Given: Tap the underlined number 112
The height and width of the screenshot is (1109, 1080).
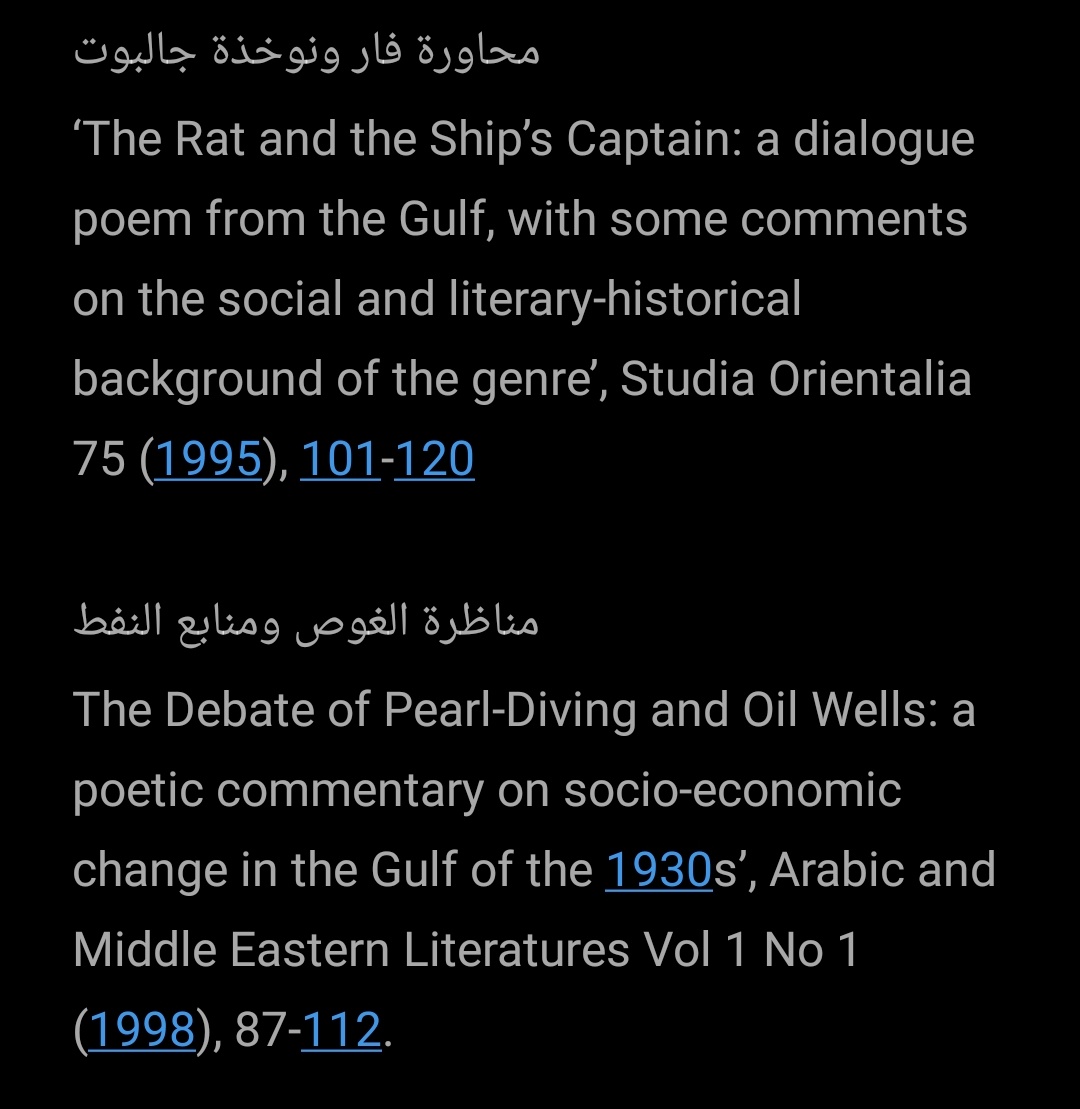Looking at the screenshot, I should pos(342,1030).
